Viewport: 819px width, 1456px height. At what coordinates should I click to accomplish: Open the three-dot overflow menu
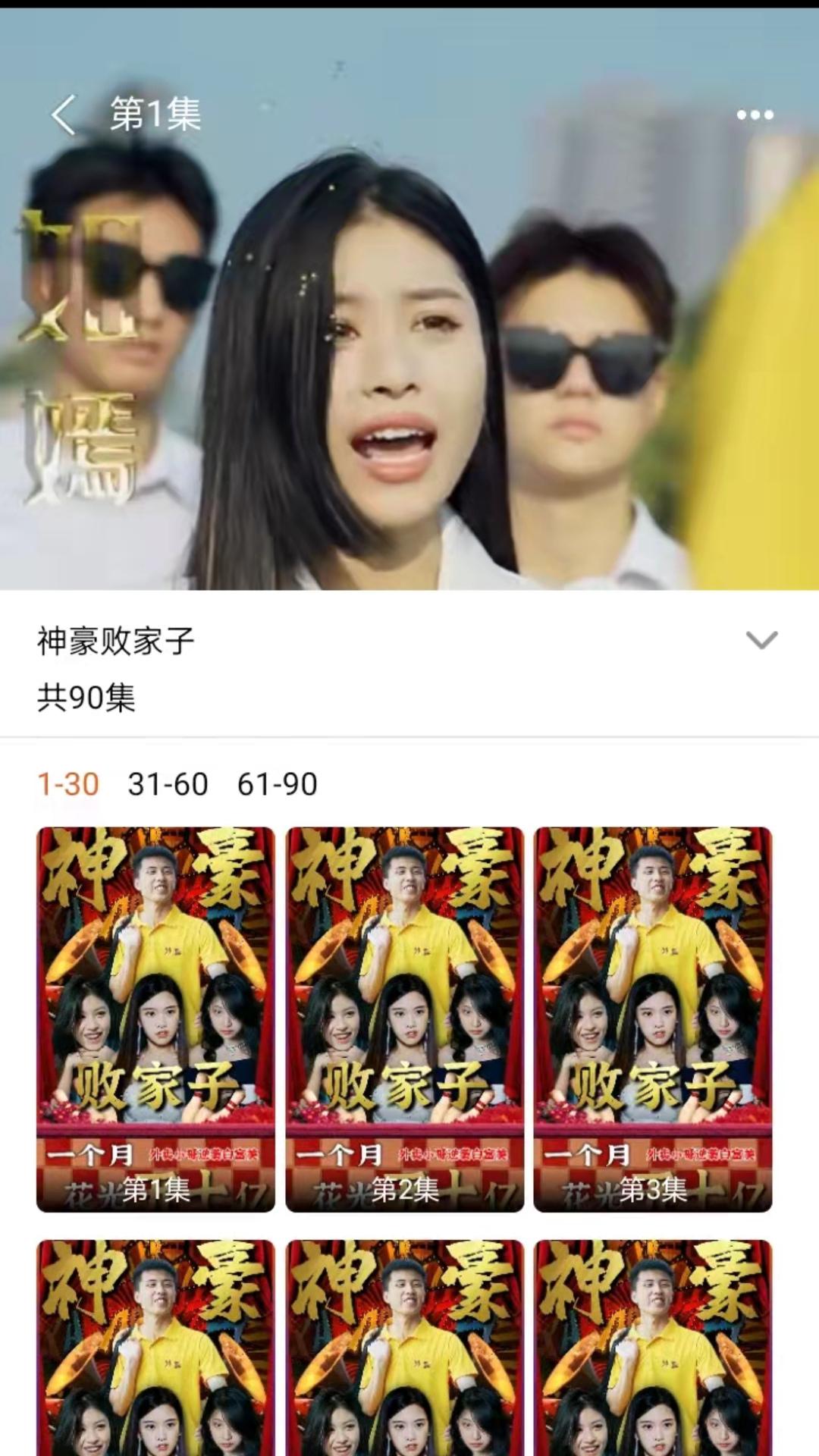point(755,115)
